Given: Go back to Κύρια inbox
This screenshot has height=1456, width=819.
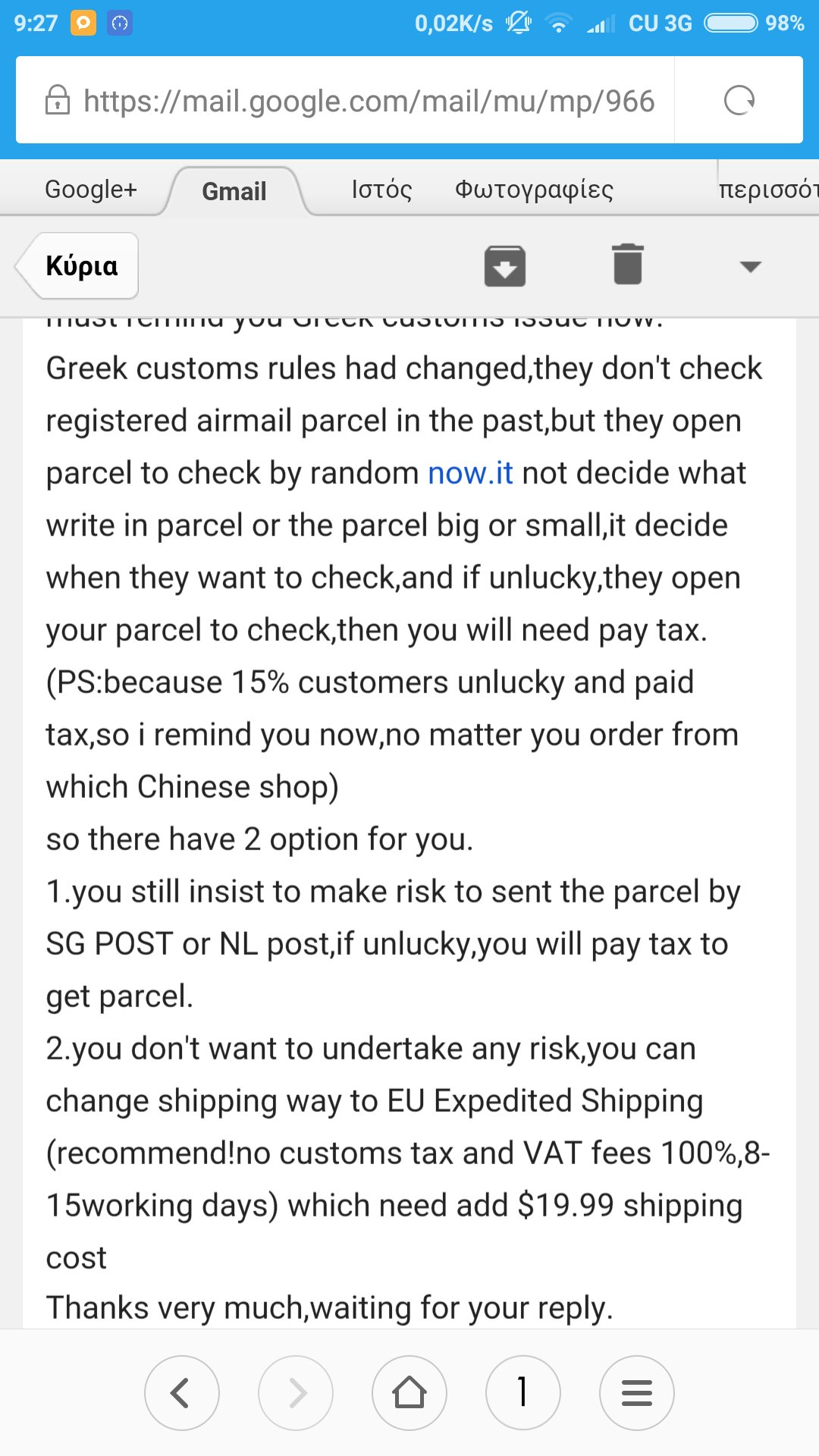Looking at the screenshot, I should (x=77, y=265).
